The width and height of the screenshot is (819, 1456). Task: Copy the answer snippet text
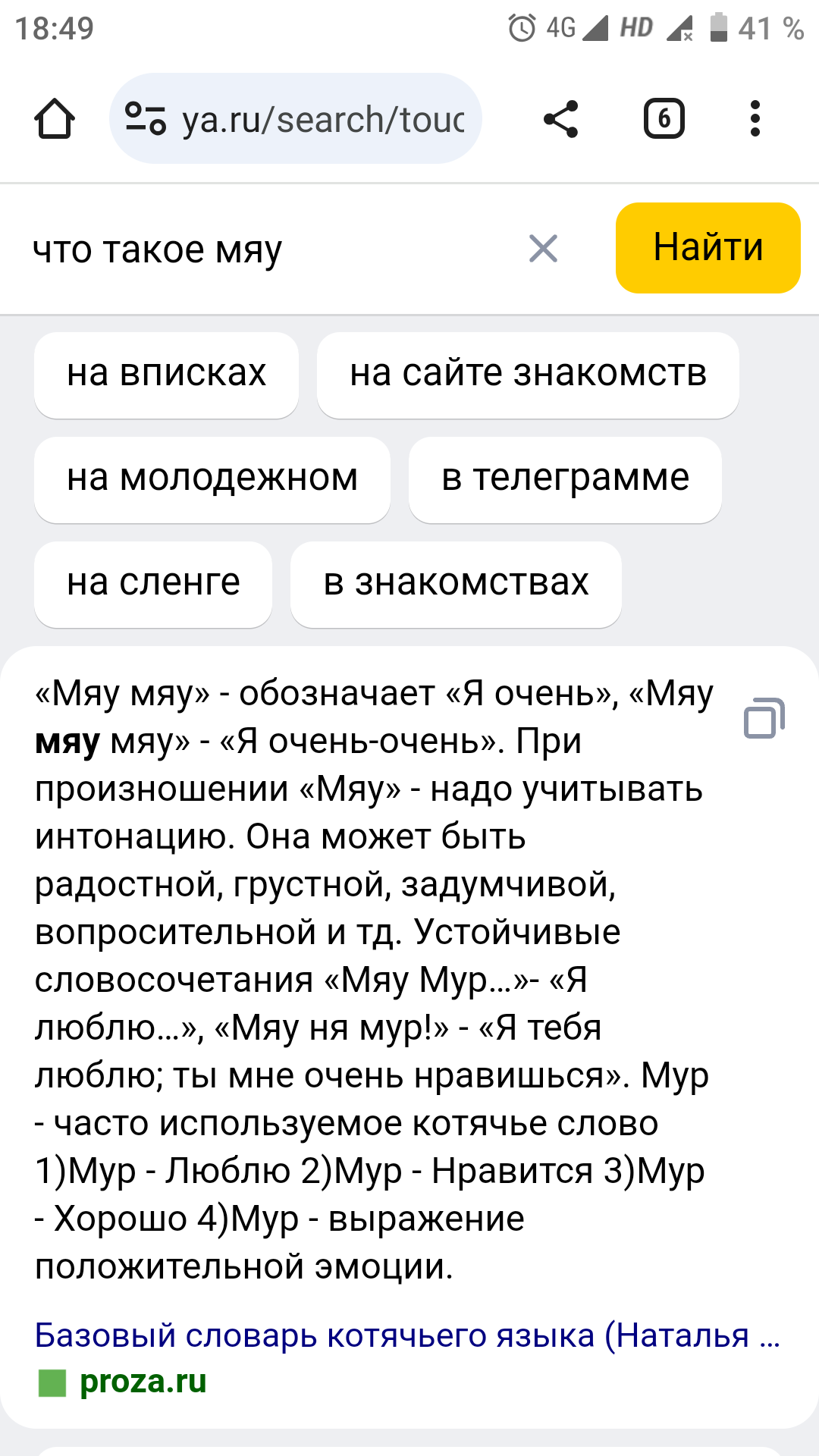coord(764,717)
